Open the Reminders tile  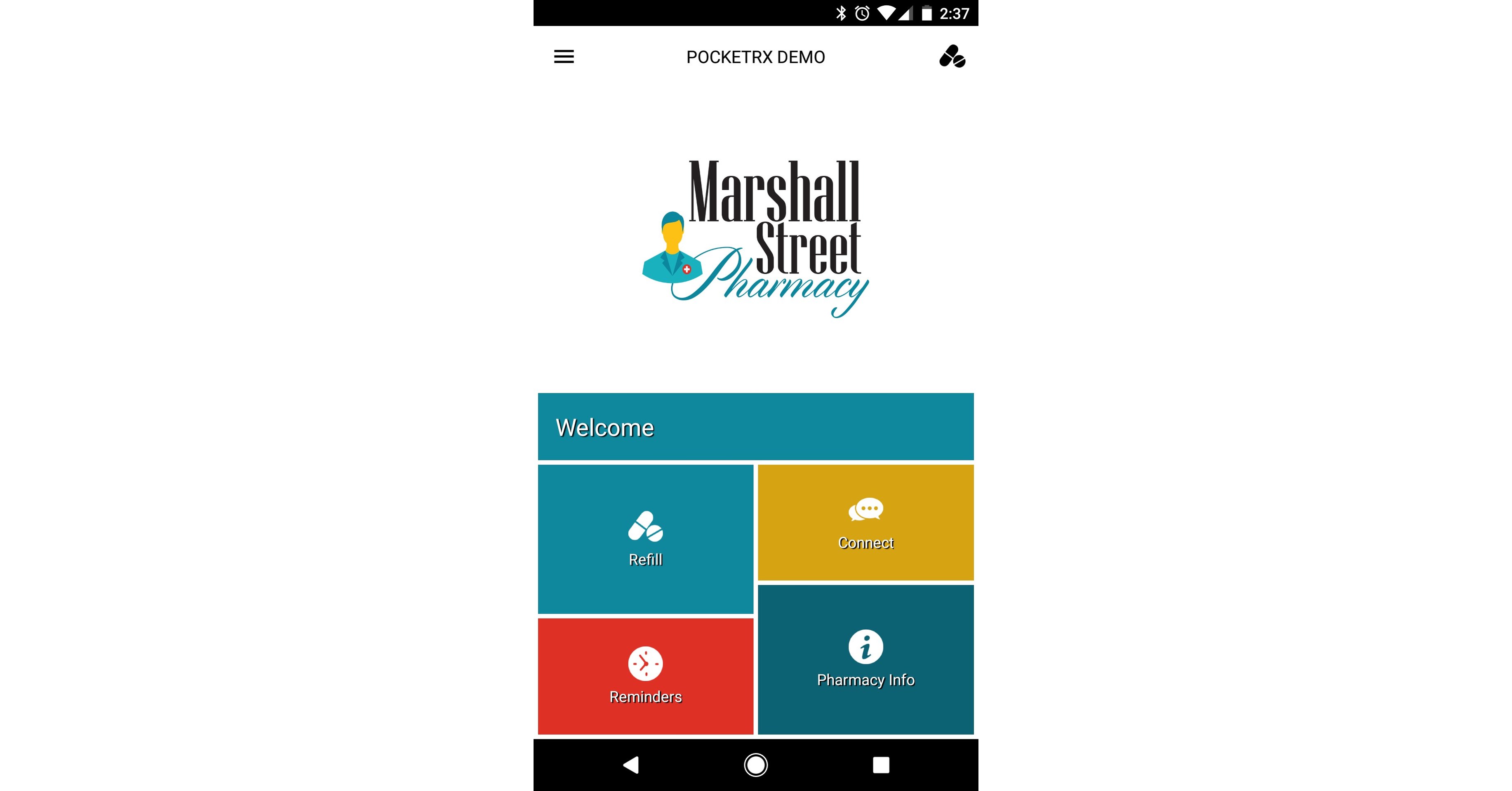click(x=645, y=676)
